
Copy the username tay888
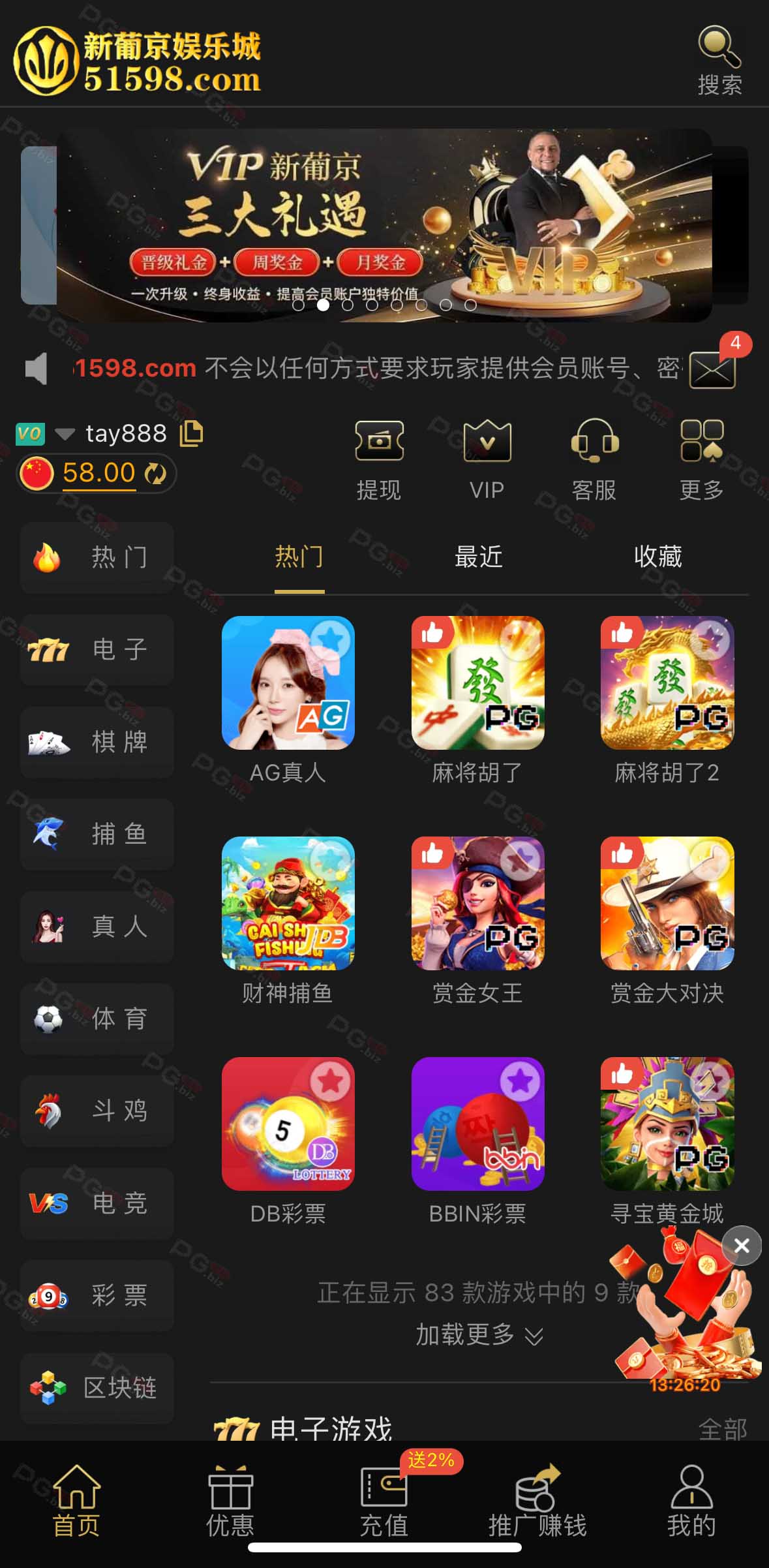coord(191,433)
